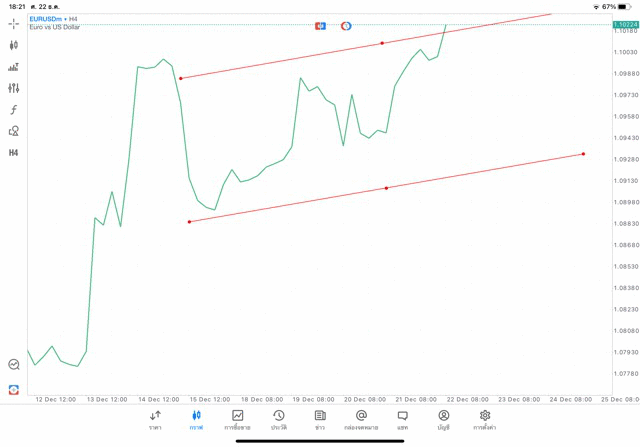
Task: Add an indicator via the f icon
Action: click(13, 110)
